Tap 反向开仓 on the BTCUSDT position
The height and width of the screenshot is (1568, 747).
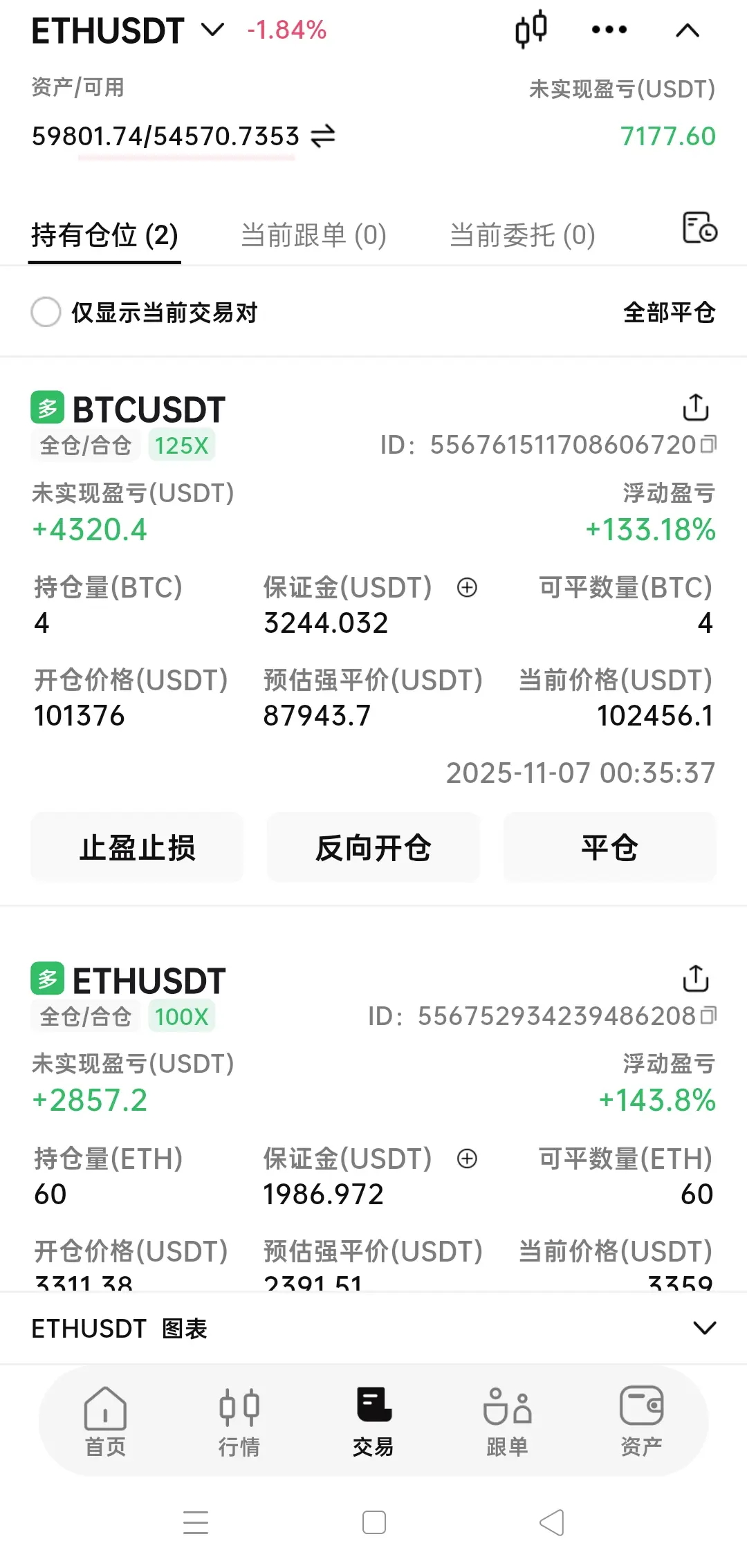[373, 848]
